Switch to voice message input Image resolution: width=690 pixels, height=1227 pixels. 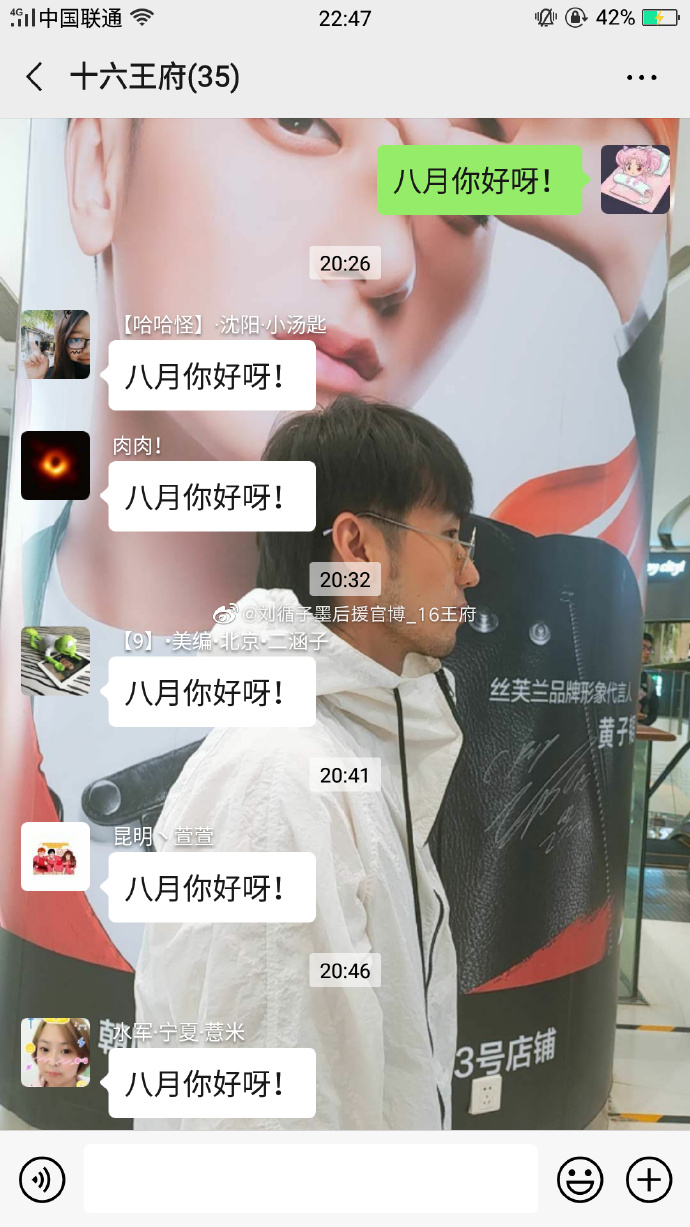coord(42,1180)
